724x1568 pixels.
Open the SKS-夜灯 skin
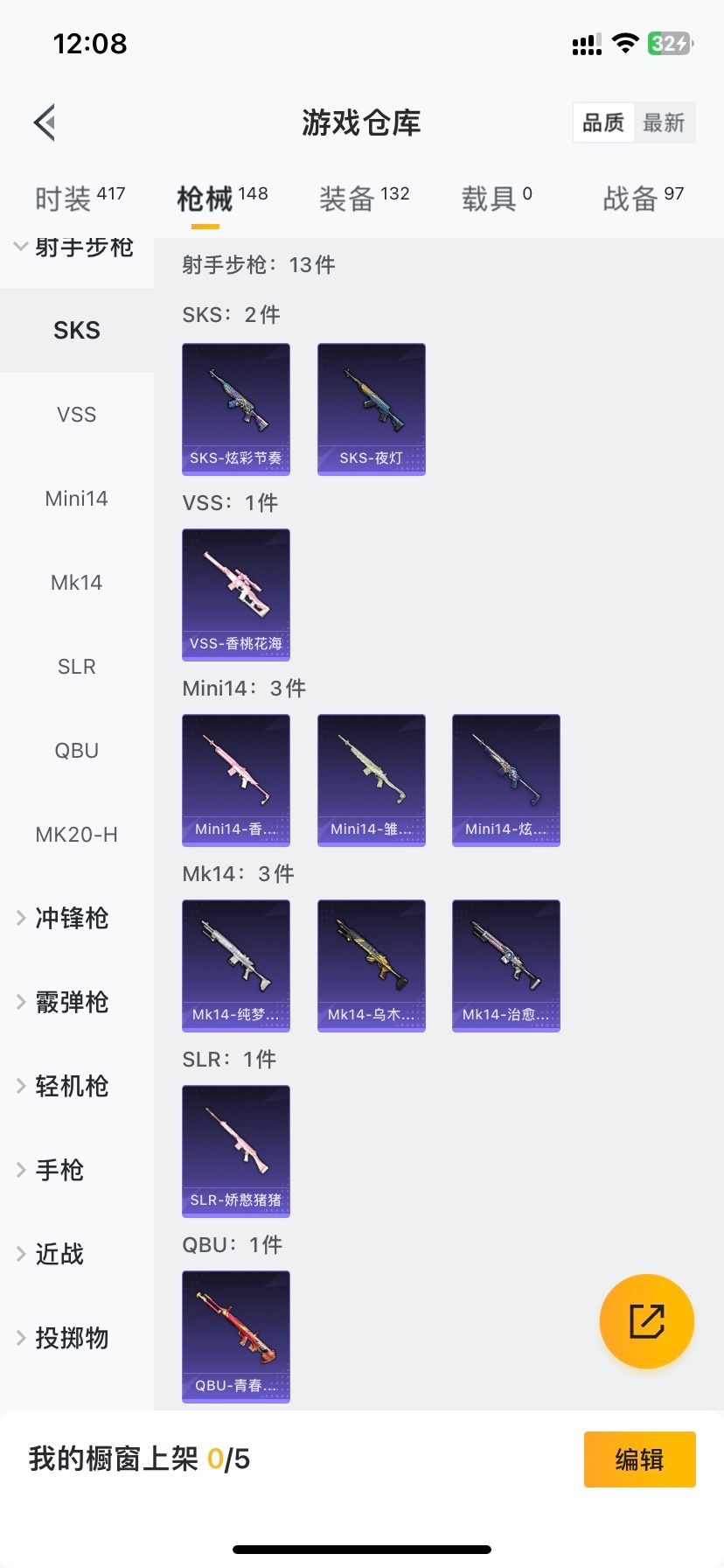click(x=372, y=409)
